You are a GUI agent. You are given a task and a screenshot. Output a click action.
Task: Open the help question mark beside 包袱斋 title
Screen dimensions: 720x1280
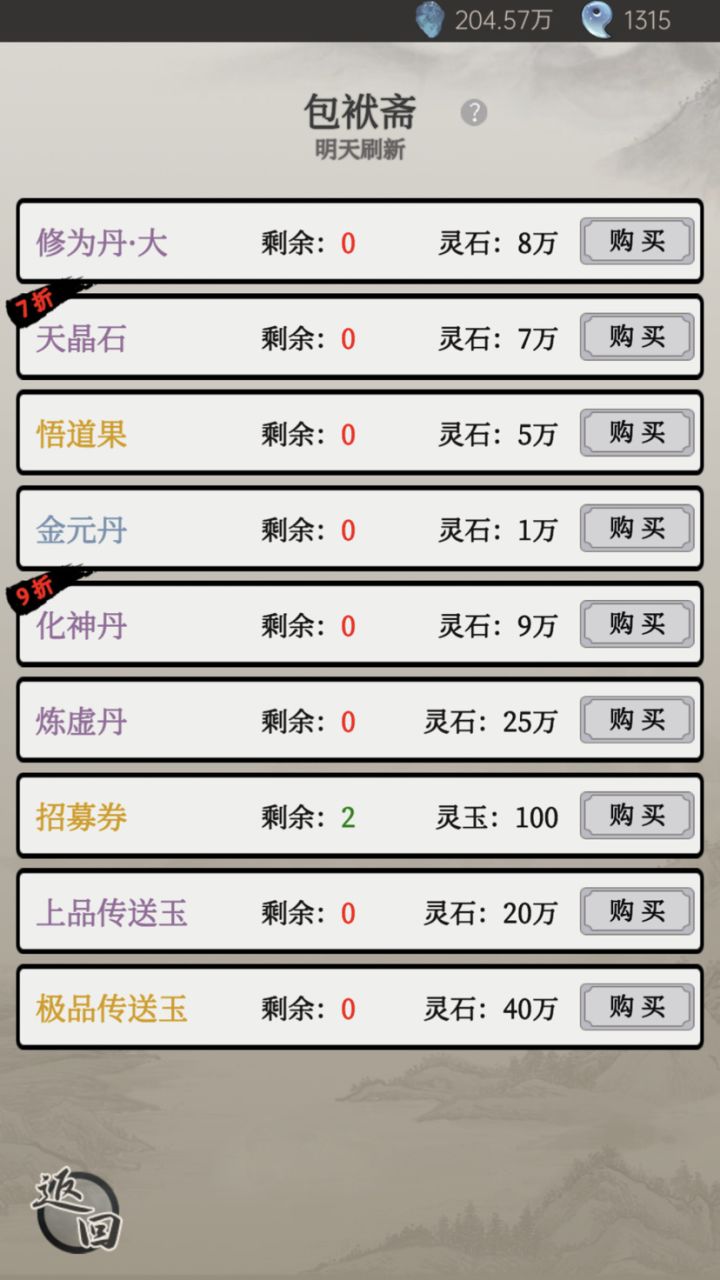click(474, 113)
